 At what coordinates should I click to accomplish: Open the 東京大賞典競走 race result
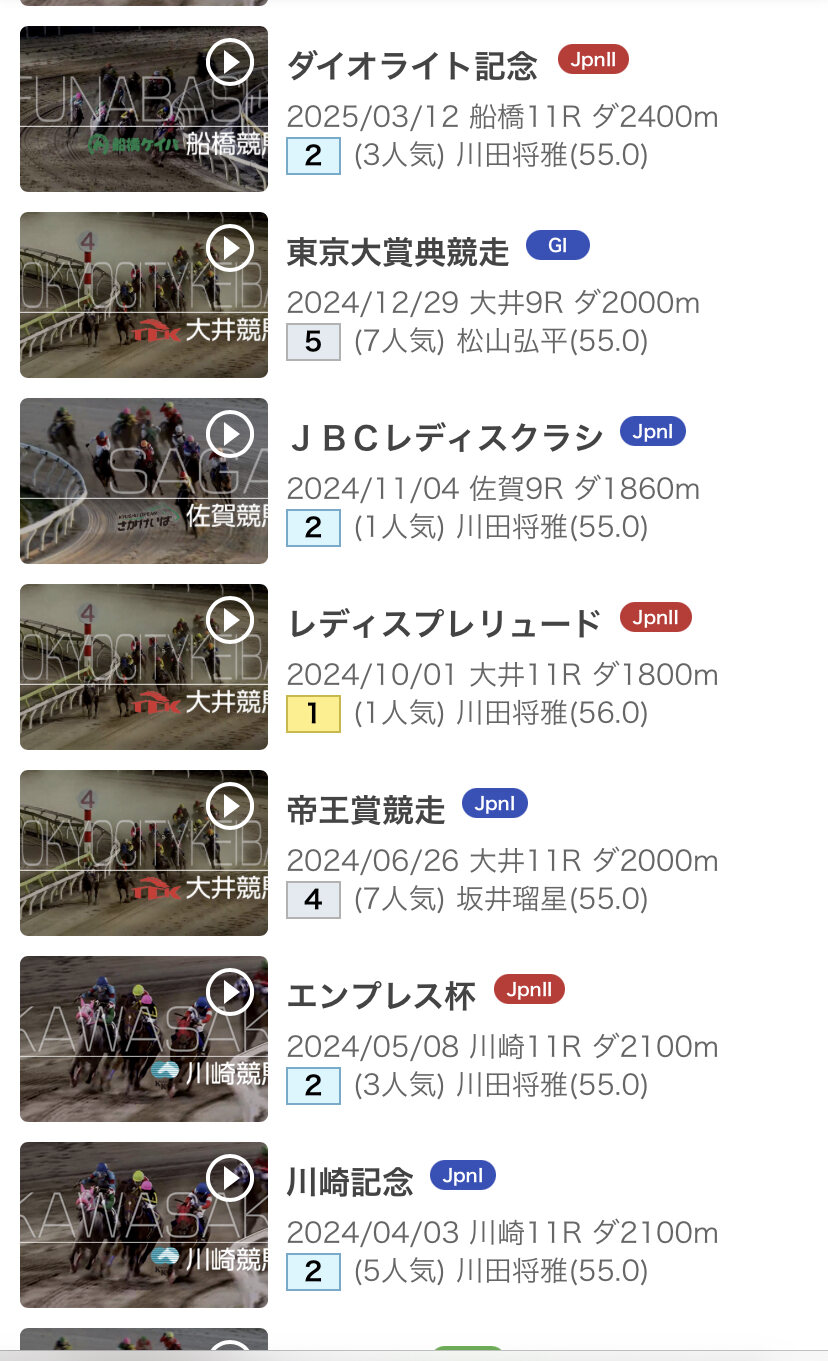(x=398, y=252)
